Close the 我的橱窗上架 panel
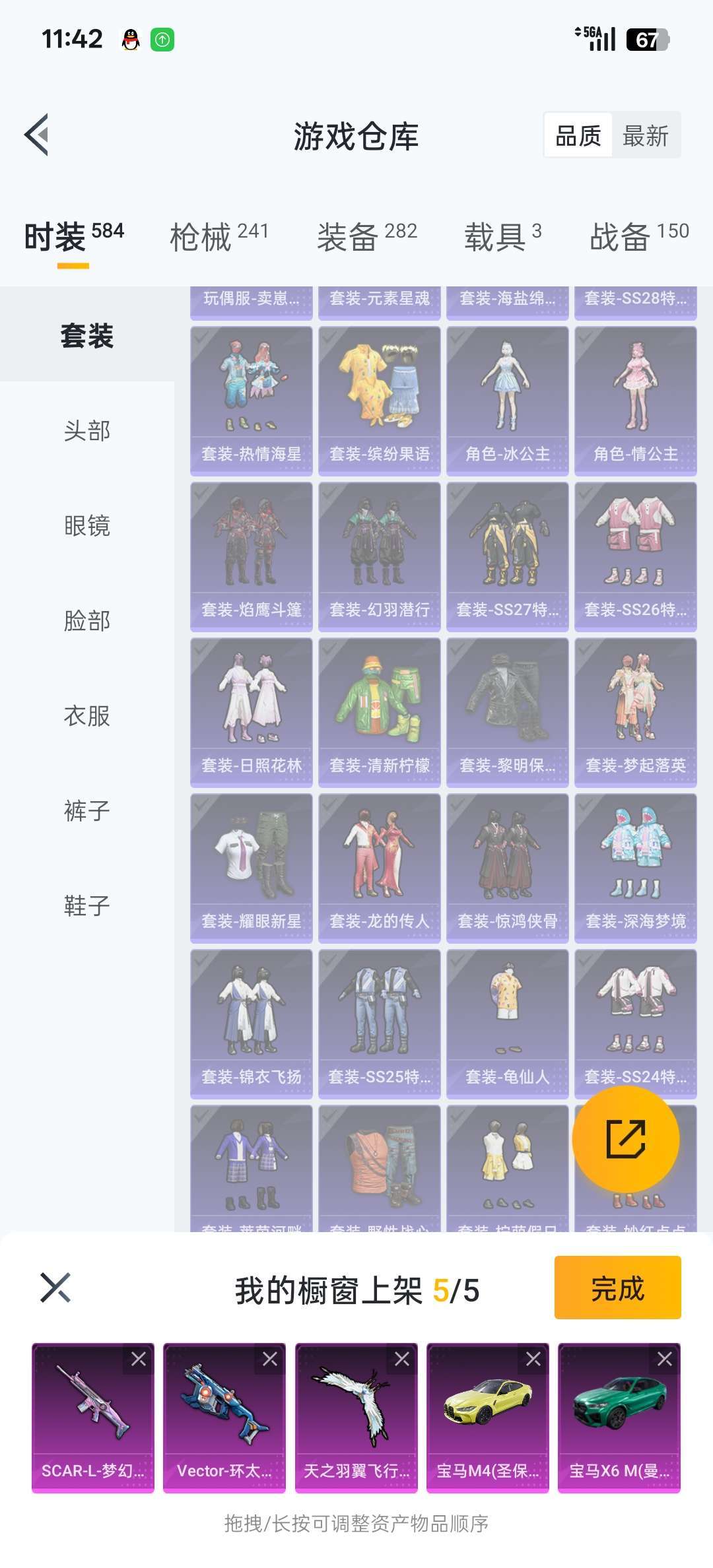Image resolution: width=713 pixels, height=1568 pixels. [55, 1288]
